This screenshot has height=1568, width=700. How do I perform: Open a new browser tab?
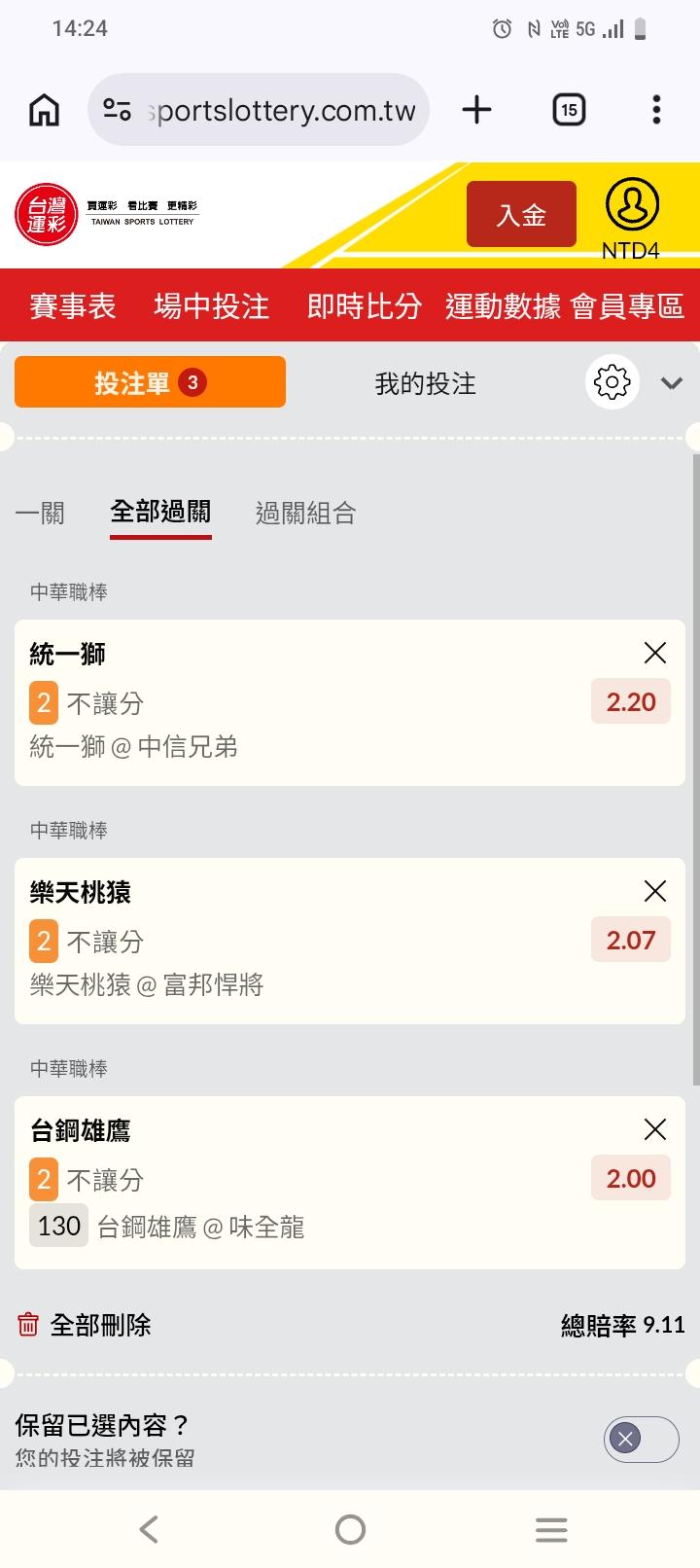coord(476,110)
